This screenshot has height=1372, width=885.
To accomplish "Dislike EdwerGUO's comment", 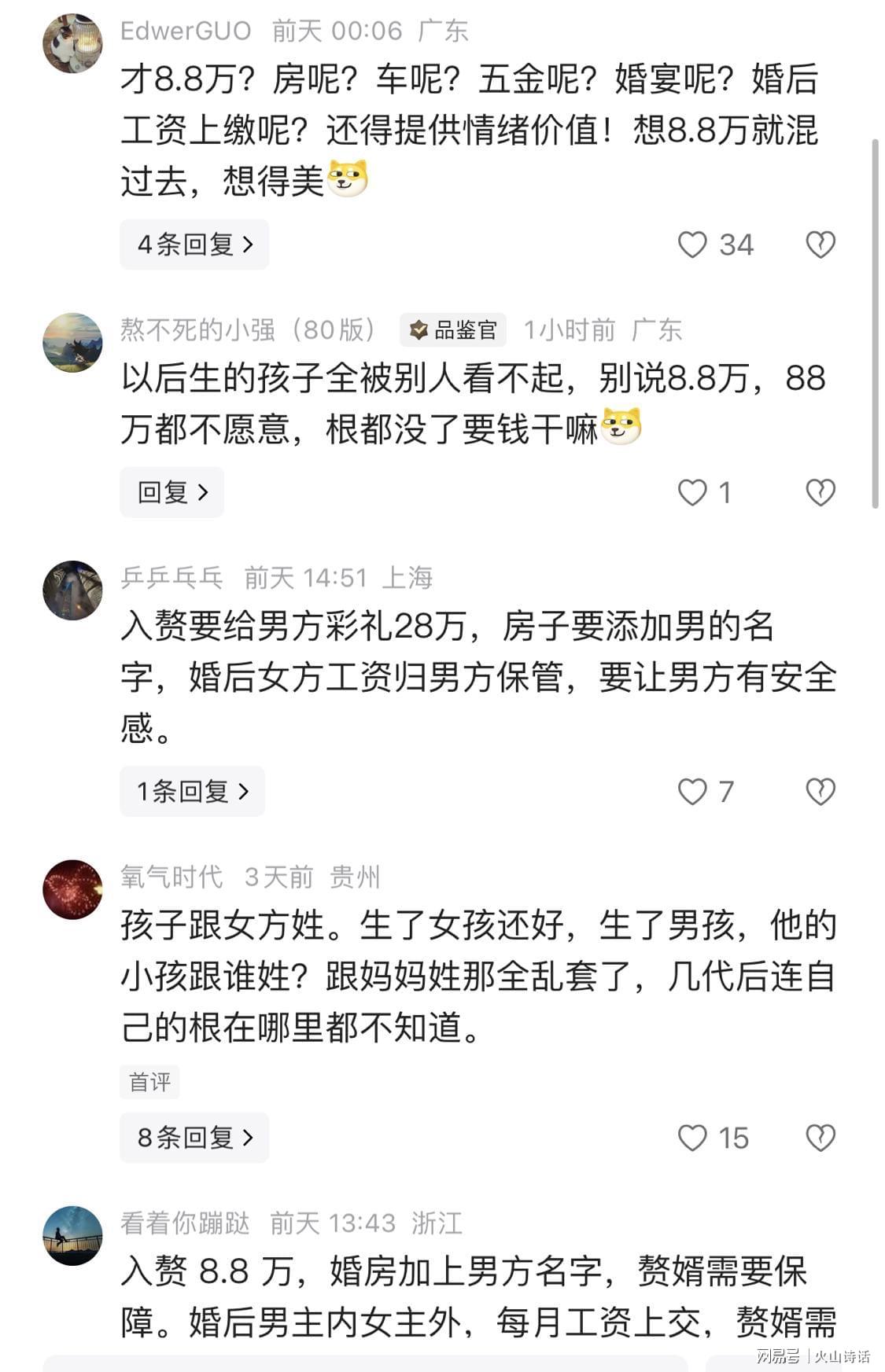I will pyautogui.click(x=820, y=243).
